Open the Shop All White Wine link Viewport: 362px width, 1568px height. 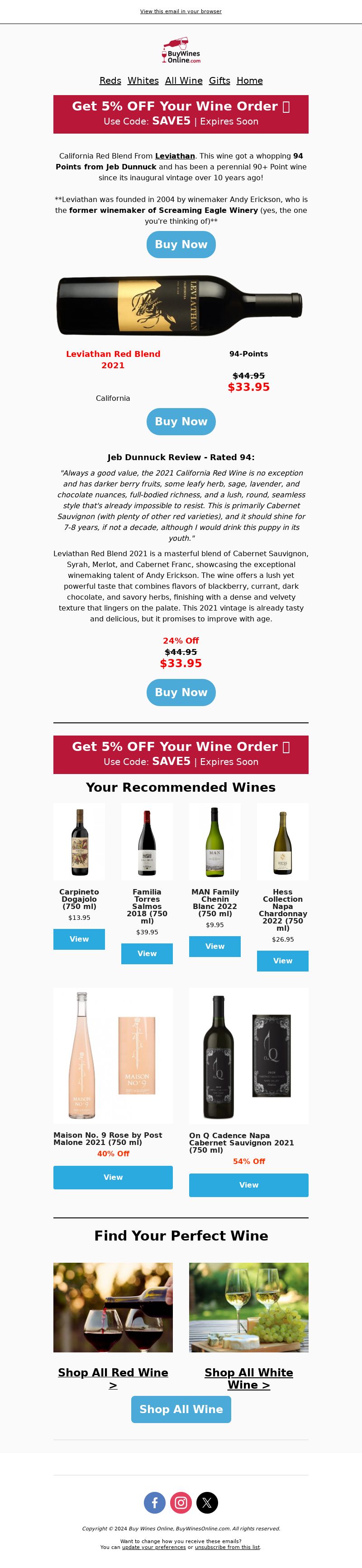tap(248, 1378)
